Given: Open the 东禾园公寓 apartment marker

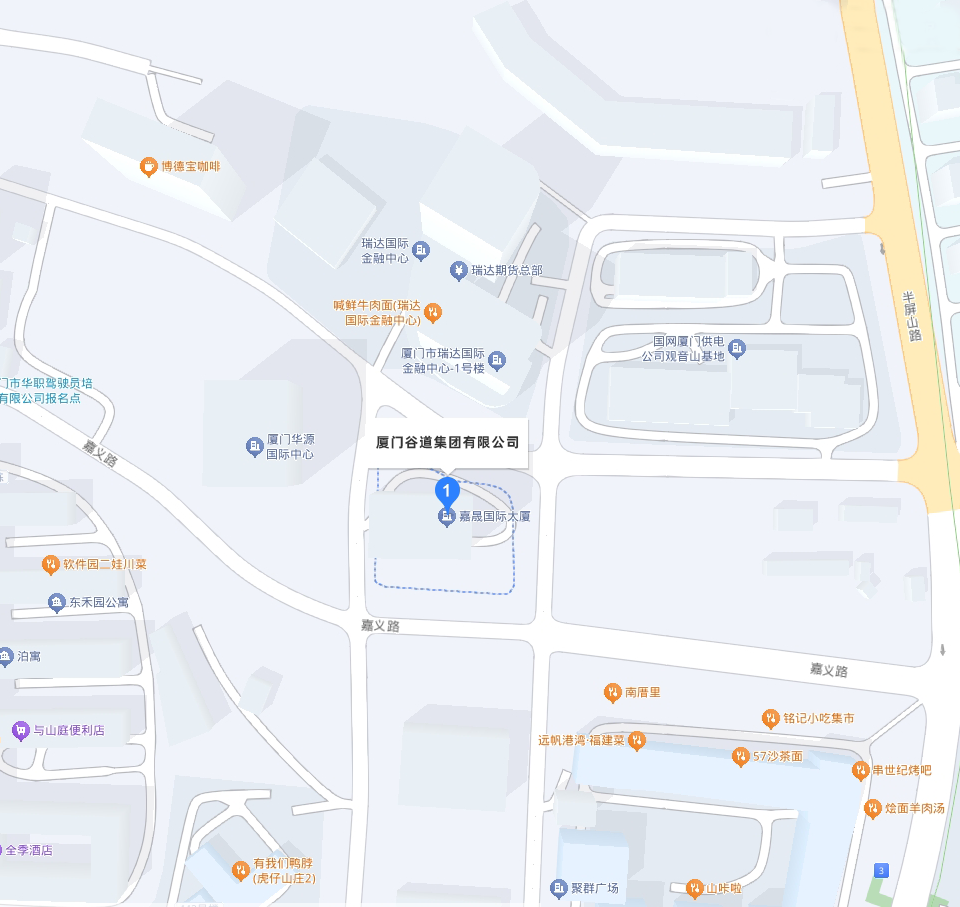Looking at the screenshot, I should 56,602.
